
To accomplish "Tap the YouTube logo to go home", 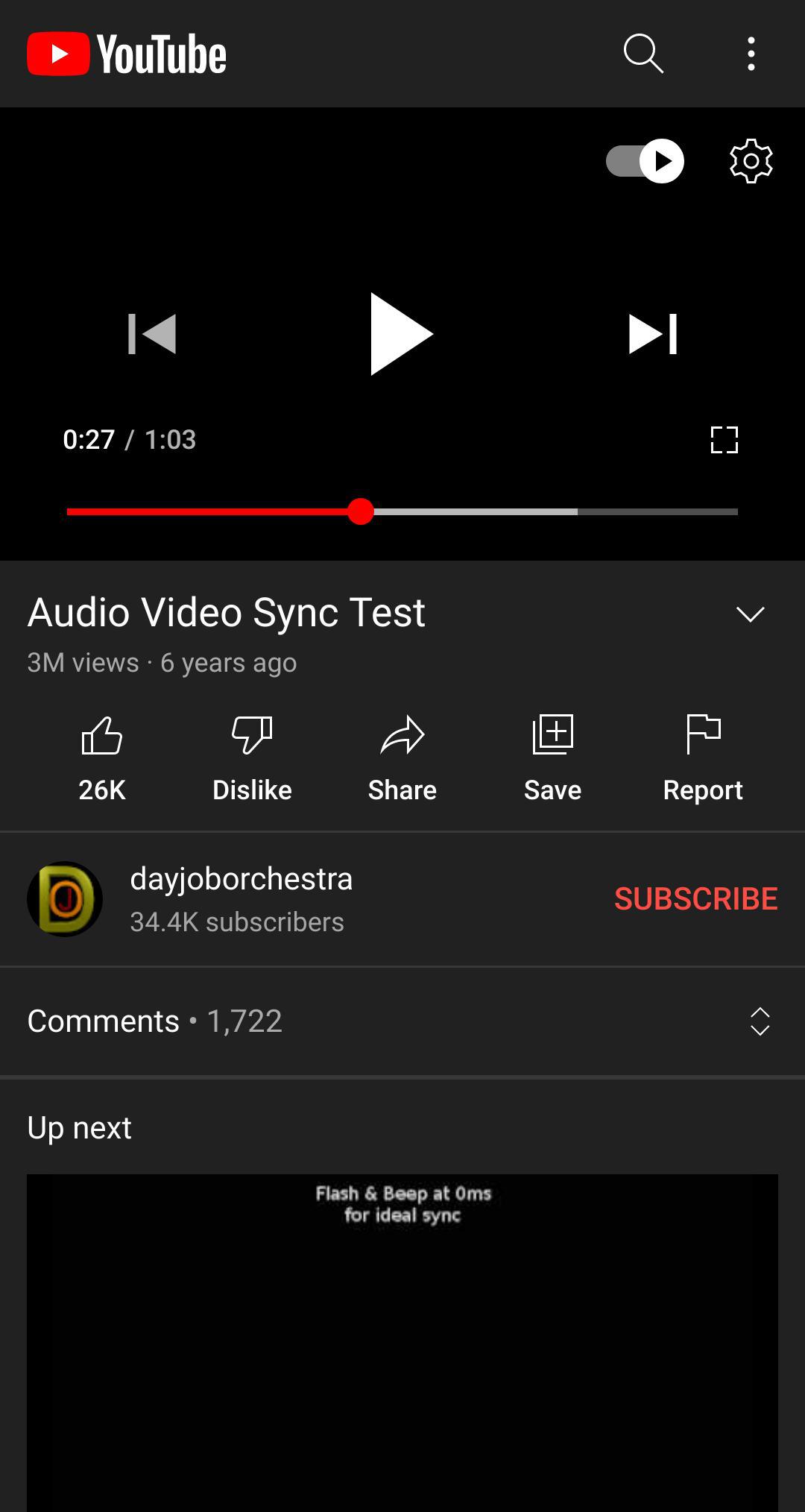I will 127,54.
